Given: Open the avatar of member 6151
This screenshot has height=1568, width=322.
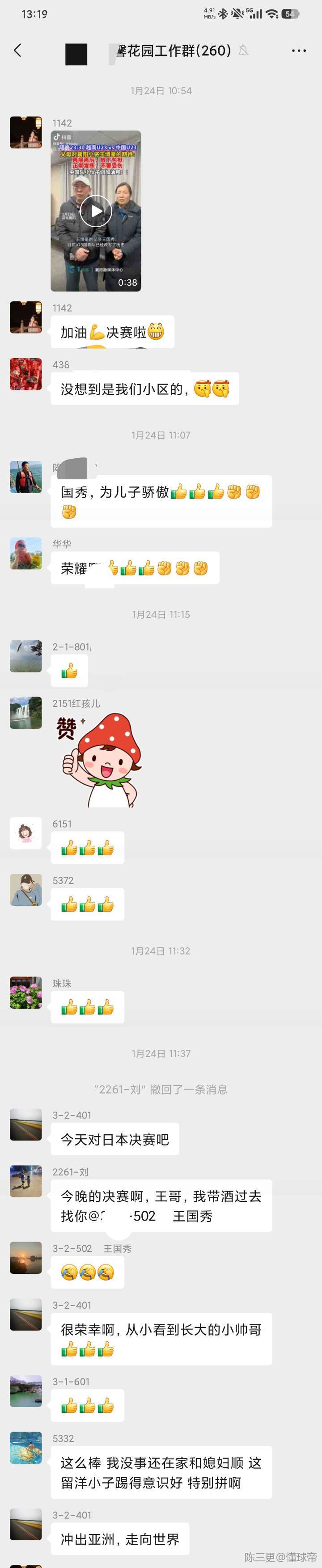Looking at the screenshot, I should point(25,833).
